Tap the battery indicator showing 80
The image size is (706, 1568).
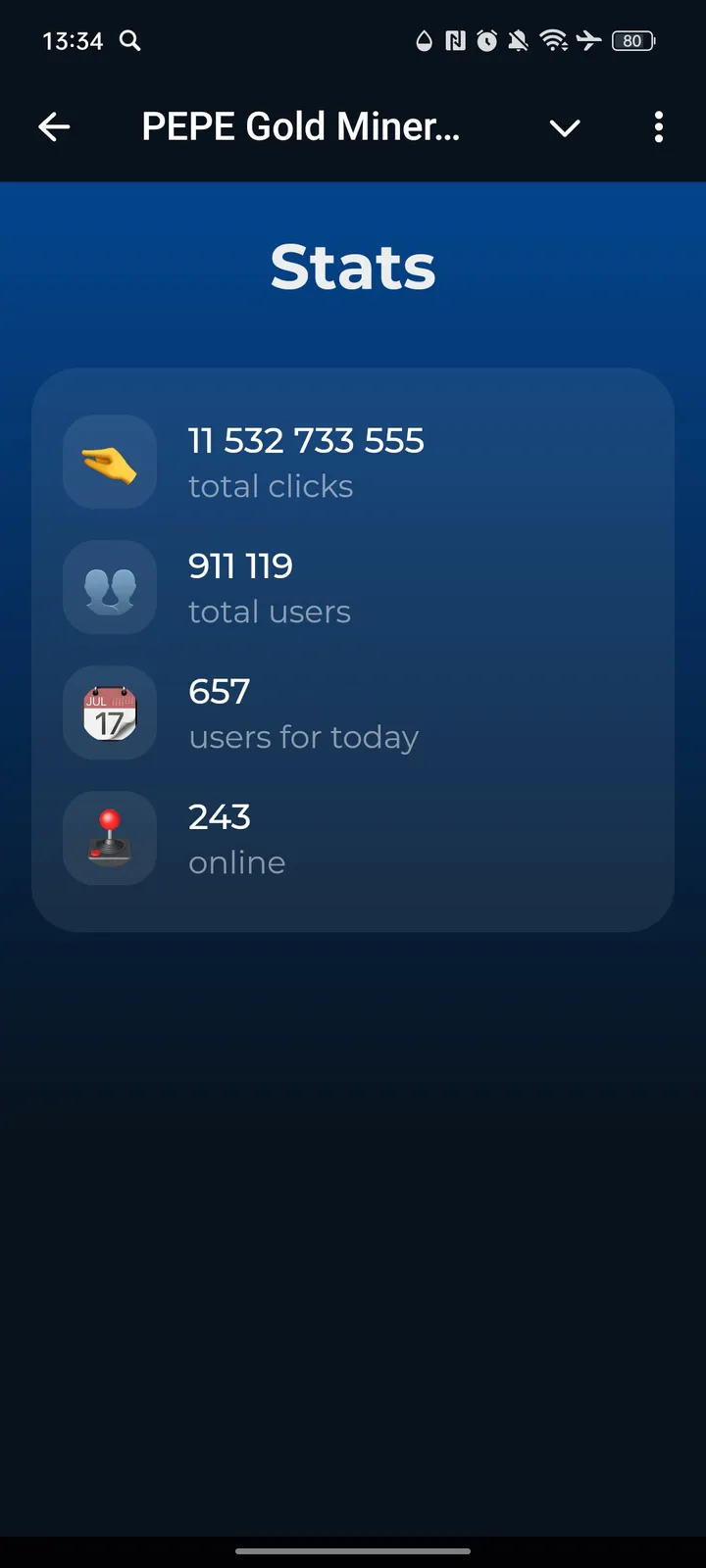[632, 41]
